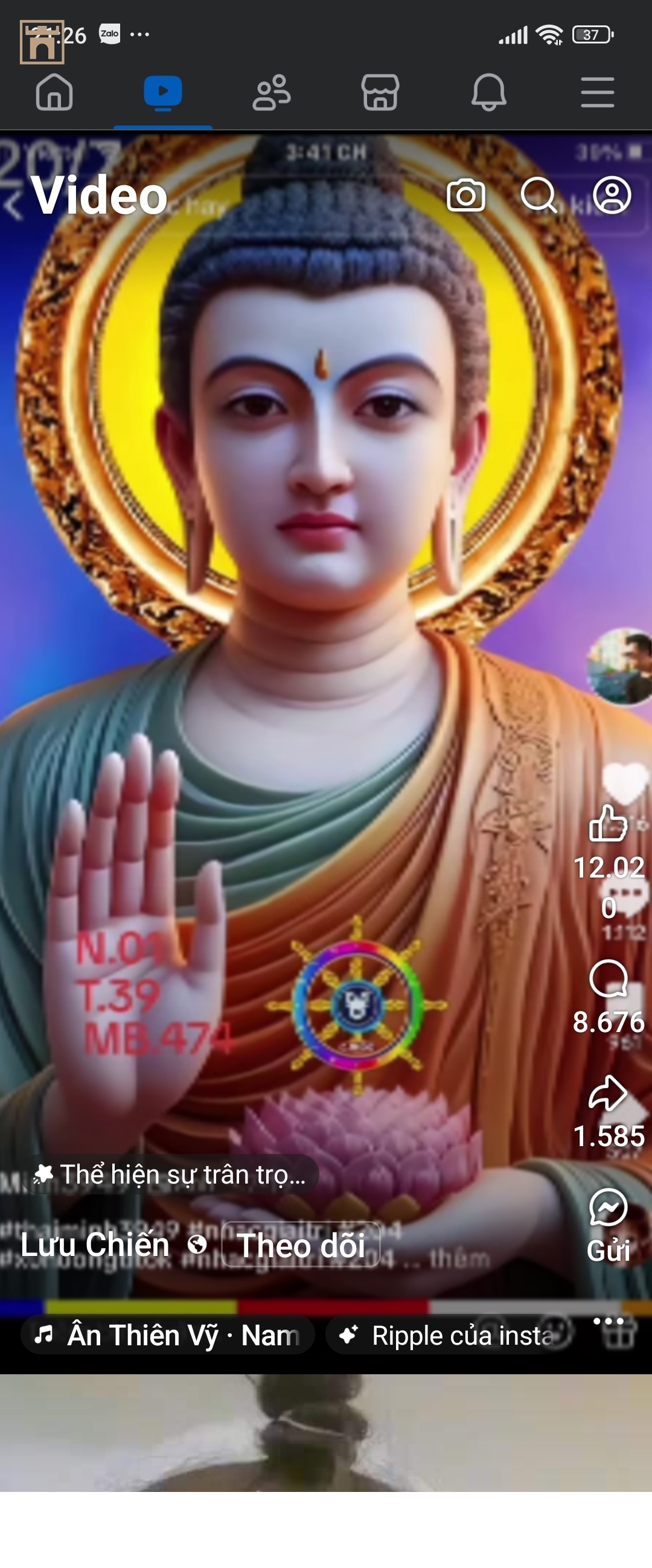Follow Lưu Chiến with Theo dõi

click(301, 1245)
